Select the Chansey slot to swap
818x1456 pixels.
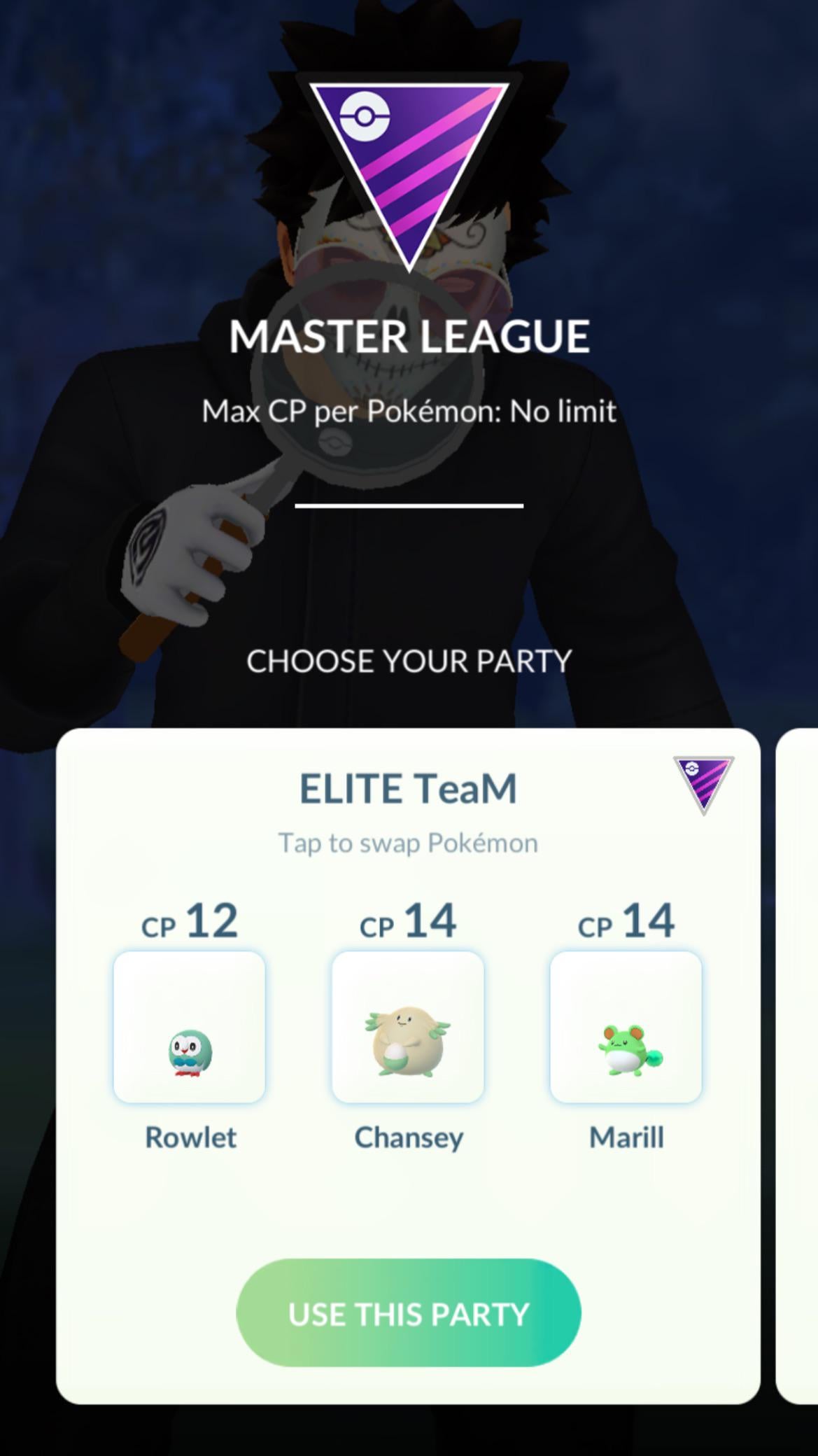(x=408, y=1027)
